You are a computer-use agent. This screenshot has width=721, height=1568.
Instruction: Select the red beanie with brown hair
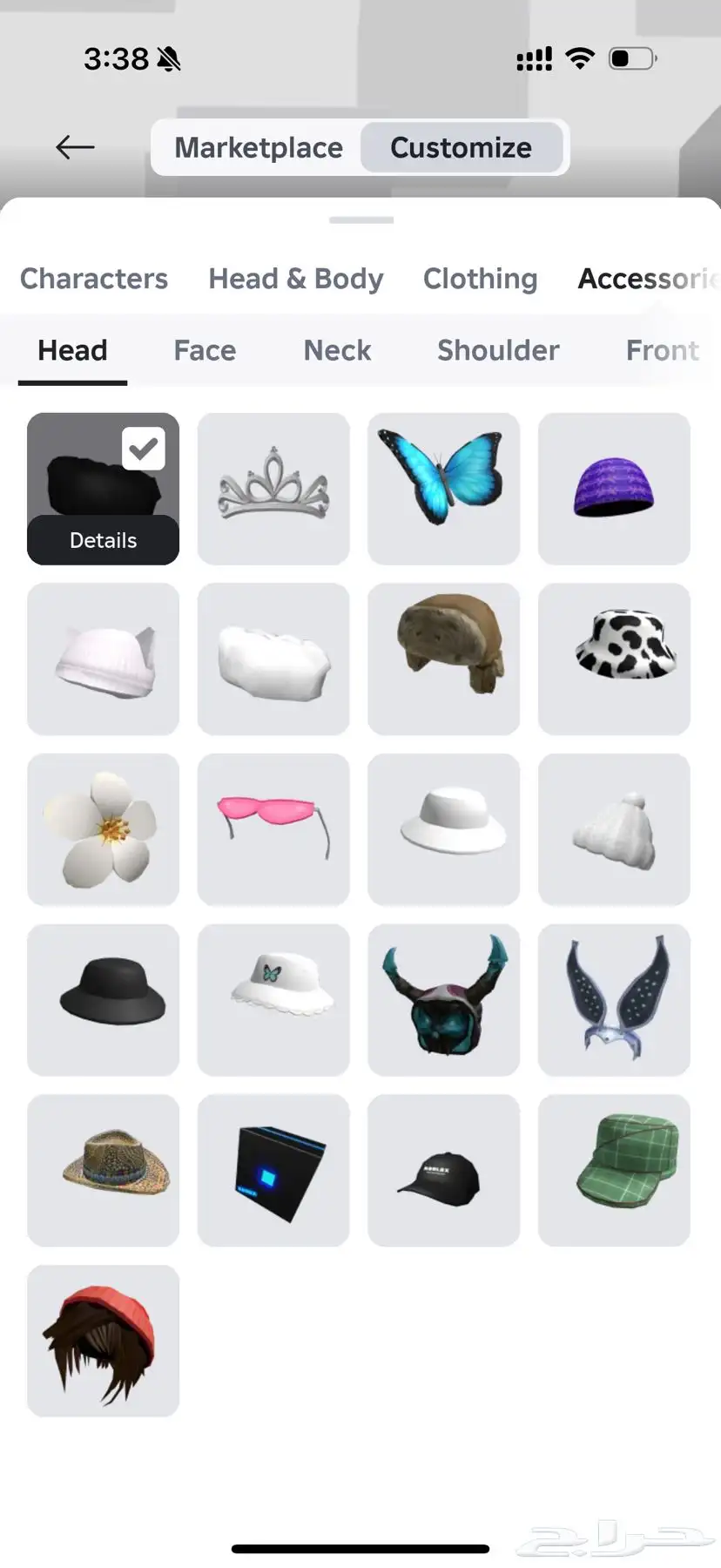tap(103, 1340)
